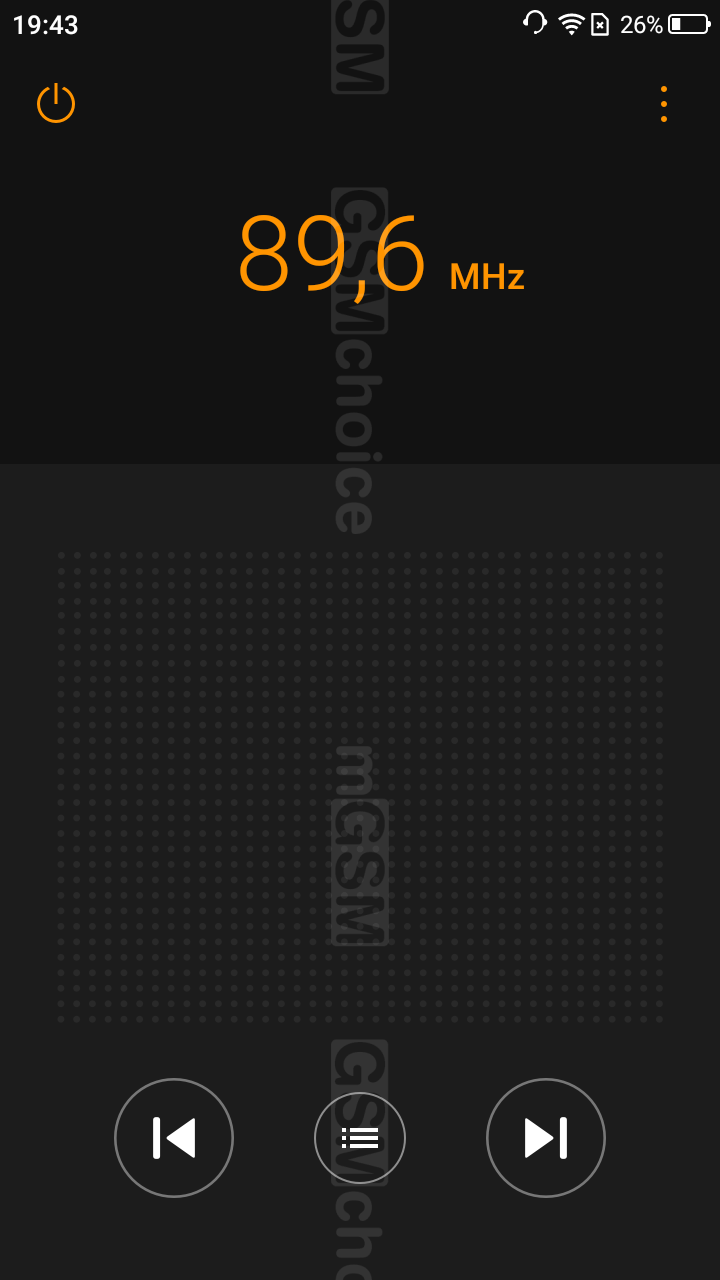Turn off the FM radio power

click(x=56, y=103)
